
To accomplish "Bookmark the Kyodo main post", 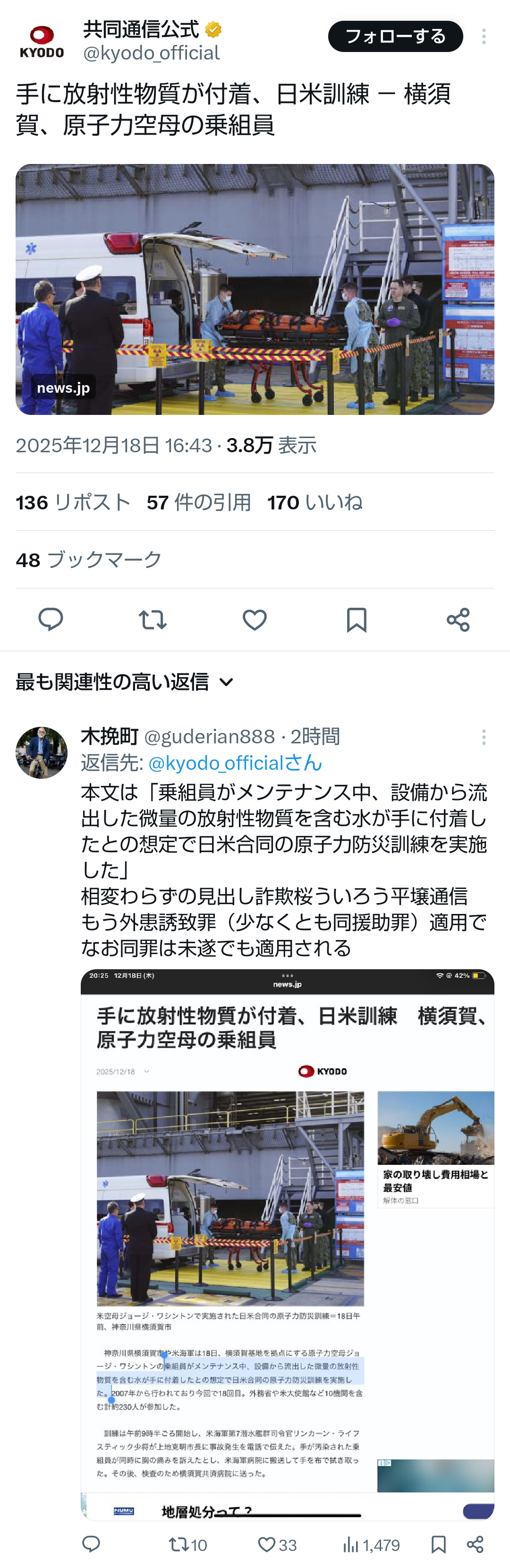I will (356, 620).
